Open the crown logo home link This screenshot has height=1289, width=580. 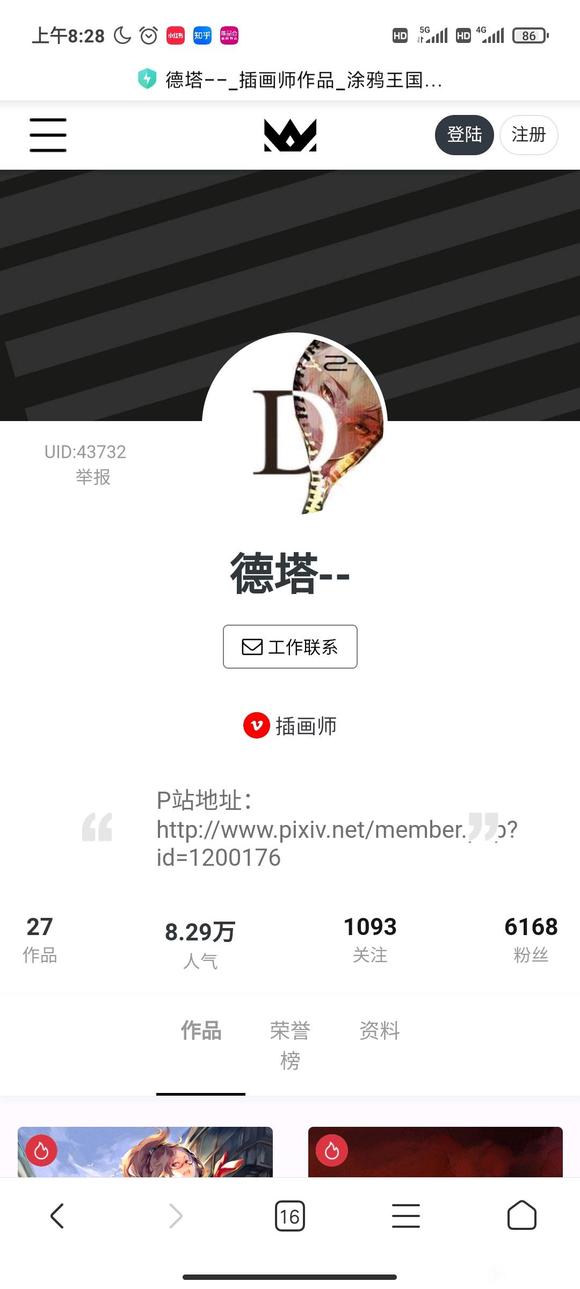(290, 135)
